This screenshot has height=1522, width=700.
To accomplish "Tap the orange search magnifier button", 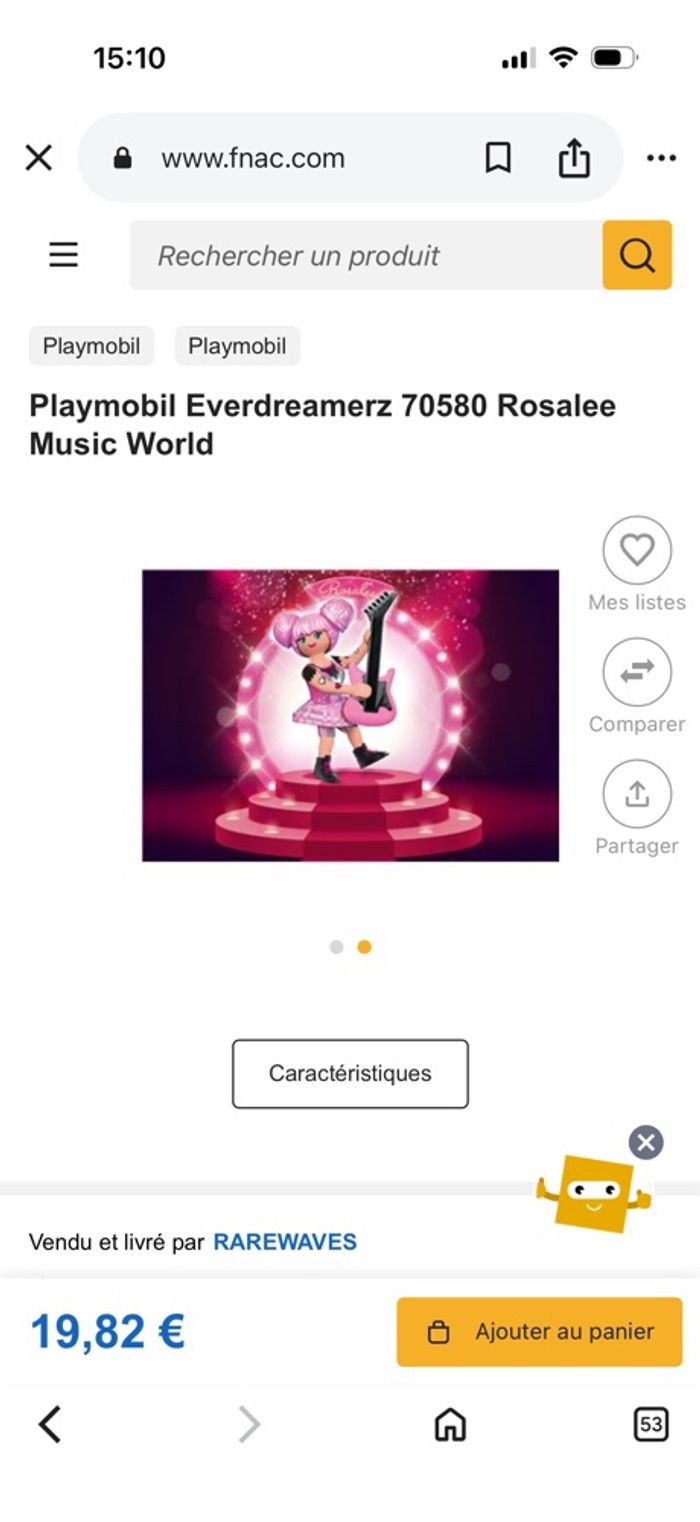I will coord(637,255).
